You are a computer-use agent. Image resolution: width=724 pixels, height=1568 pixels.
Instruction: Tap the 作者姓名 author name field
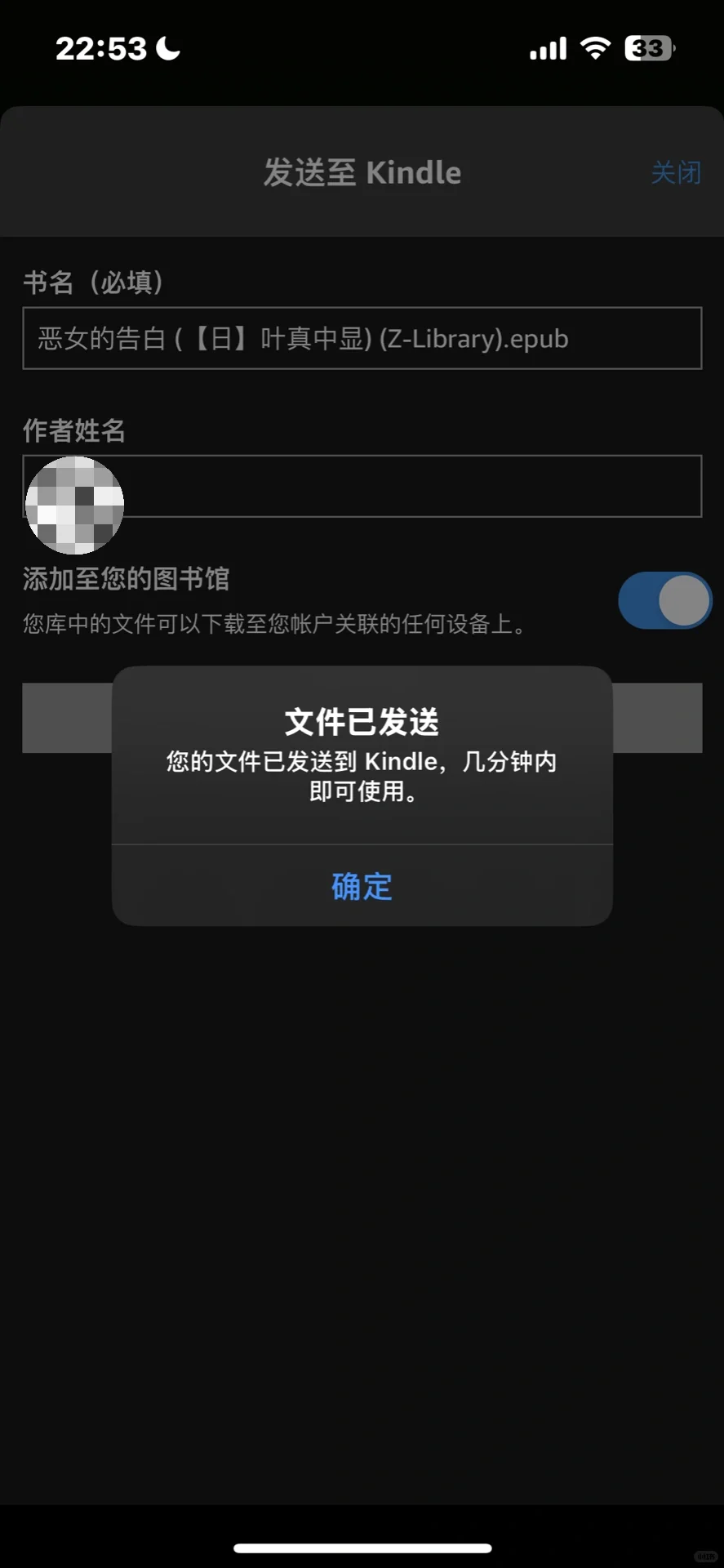pyautogui.click(x=362, y=486)
